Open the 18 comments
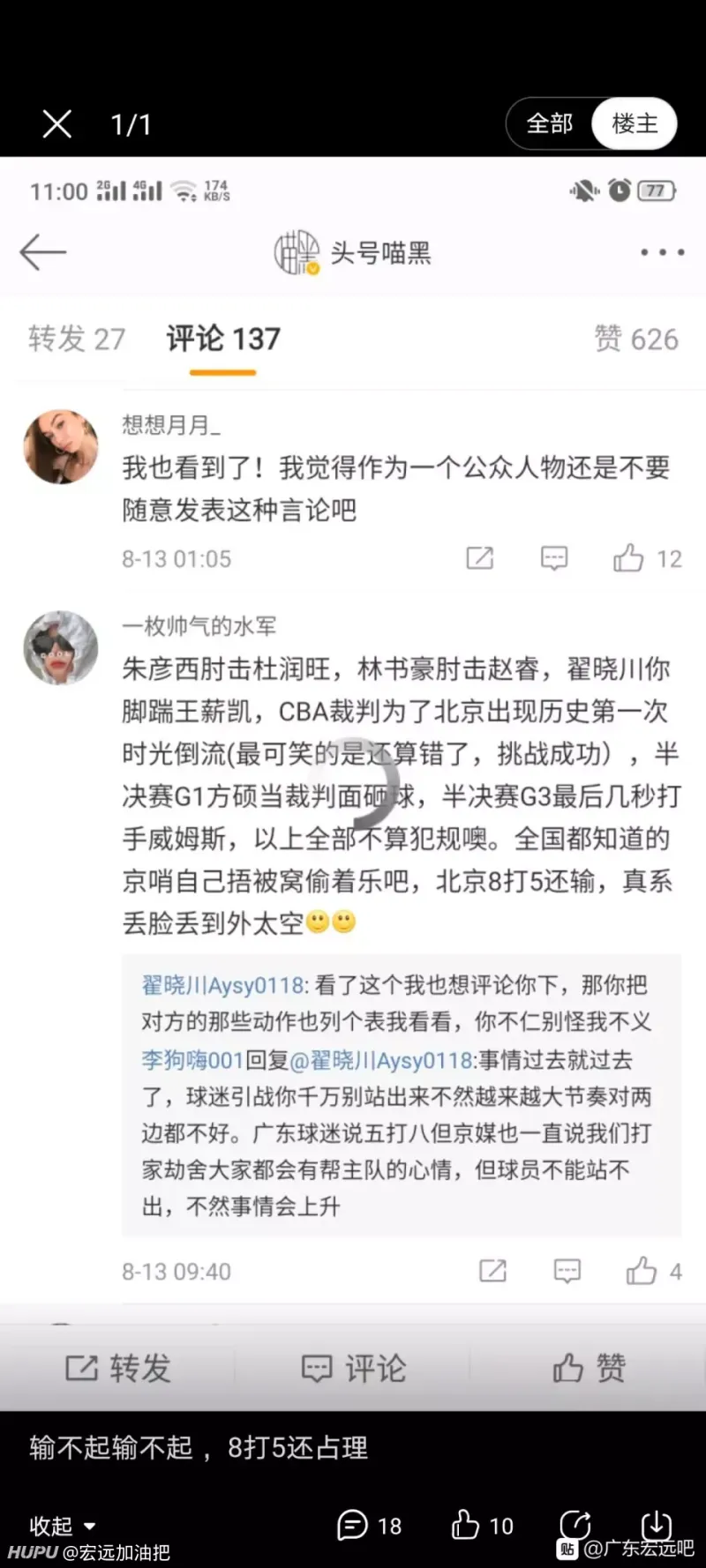 [x=369, y=1525]
